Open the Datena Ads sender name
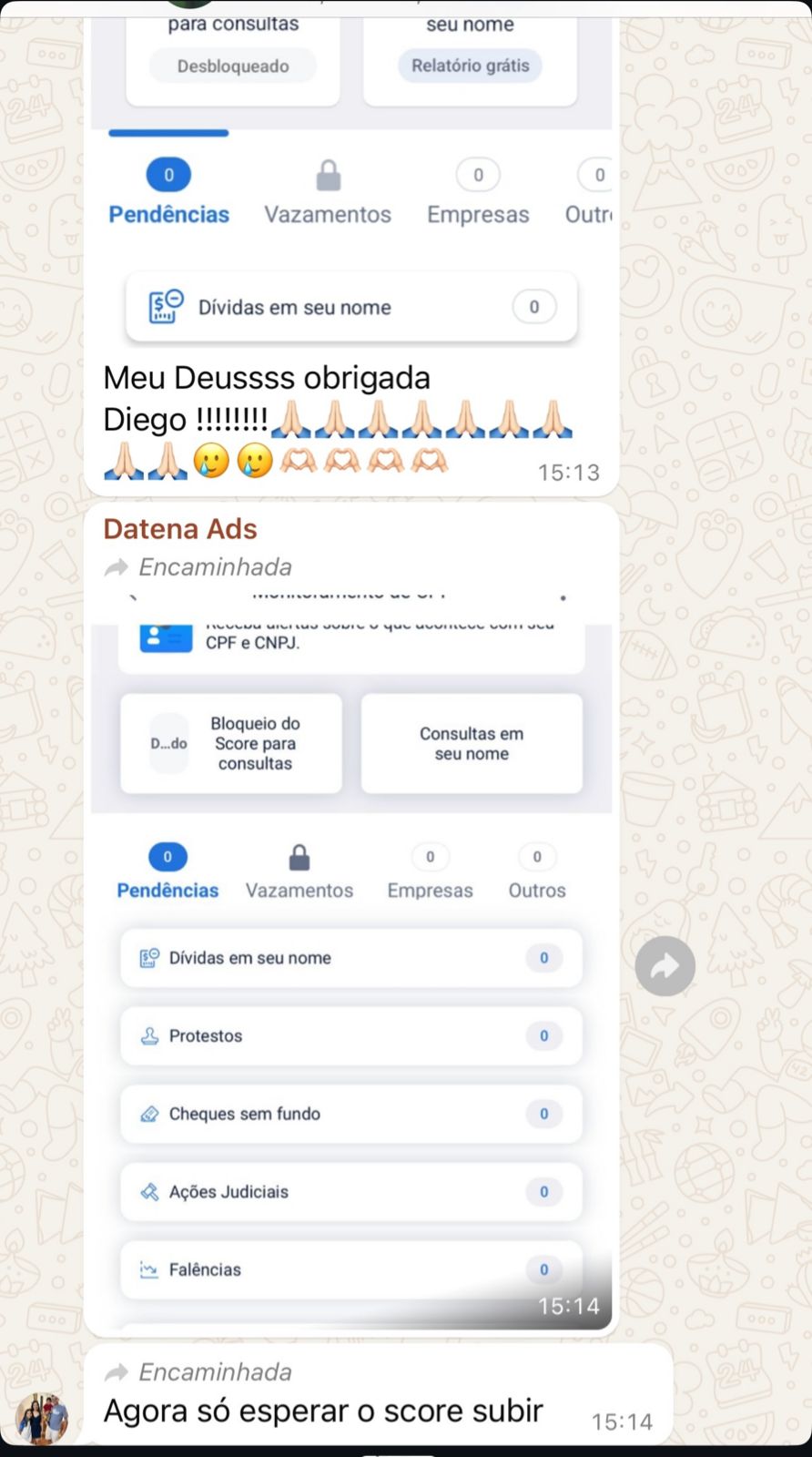Screen dimensions: 812x1457 point(180,529)
